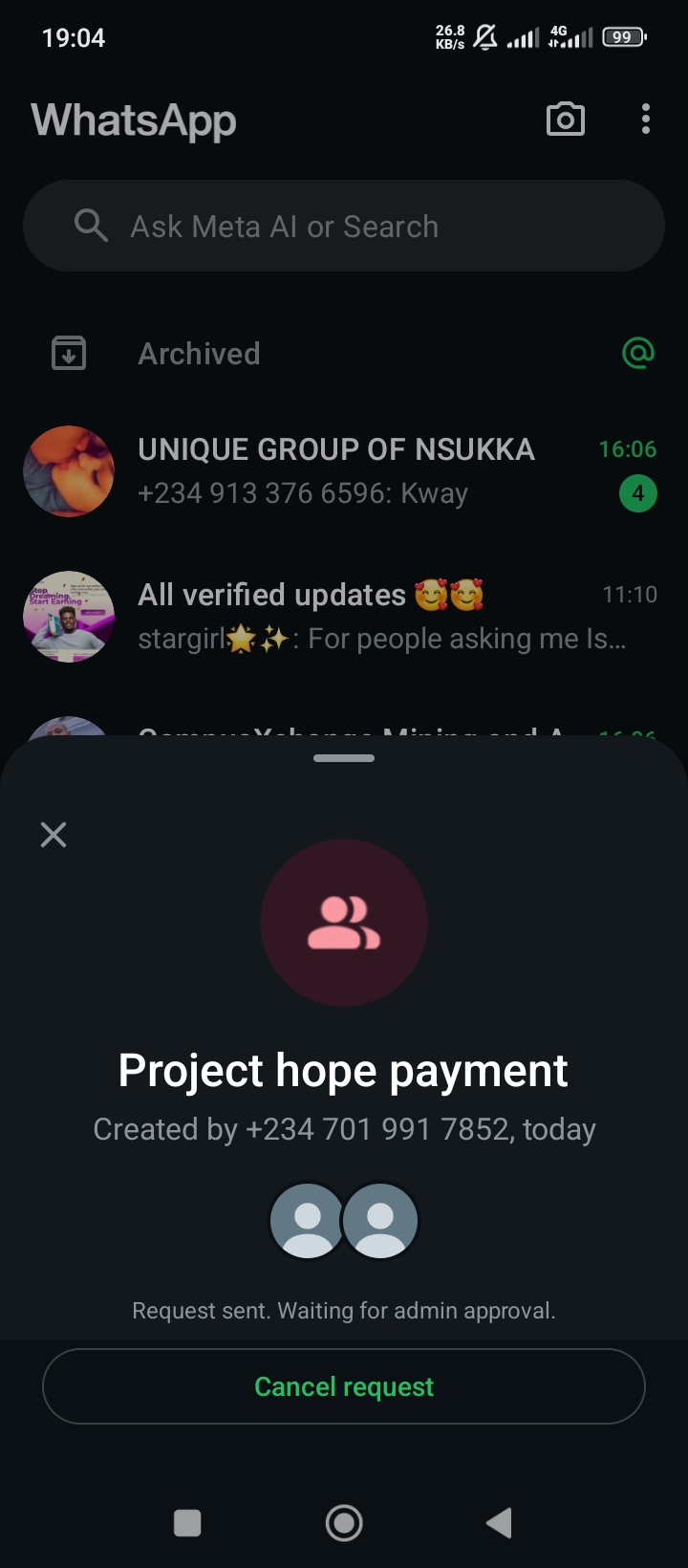The image size is (688, 1568).
Task: Close the Project hope payment sheet
Action: tap(54, 835)
